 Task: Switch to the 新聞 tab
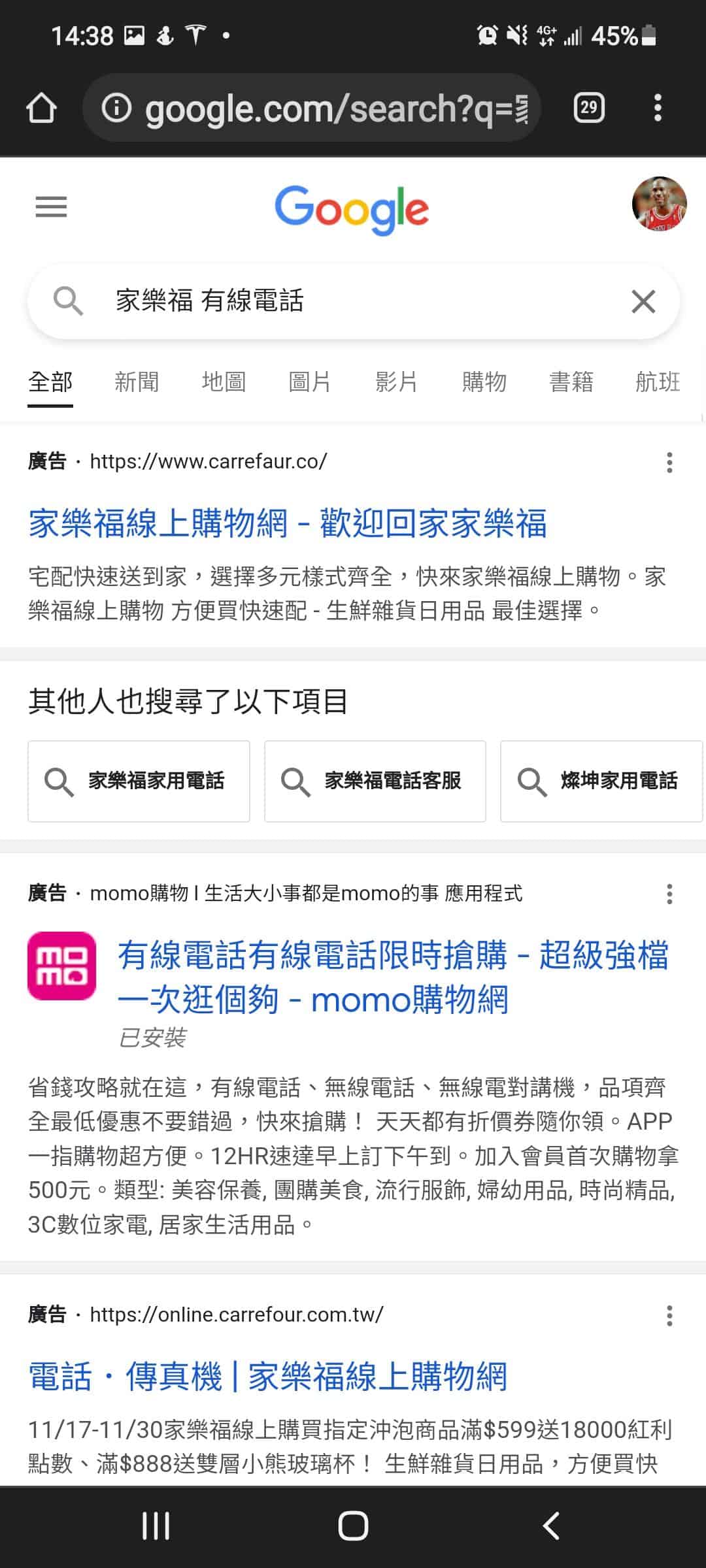[x=137, y=382]
